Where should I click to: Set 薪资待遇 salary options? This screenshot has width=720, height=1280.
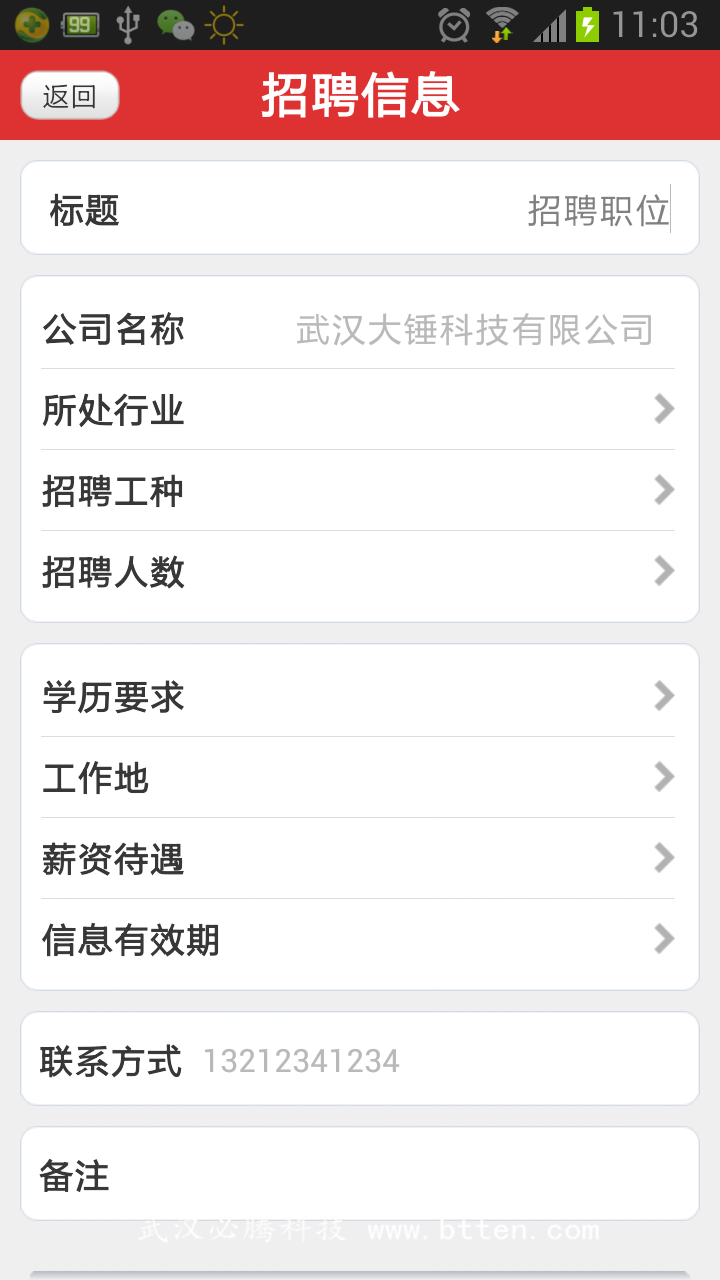coord(358,859)
